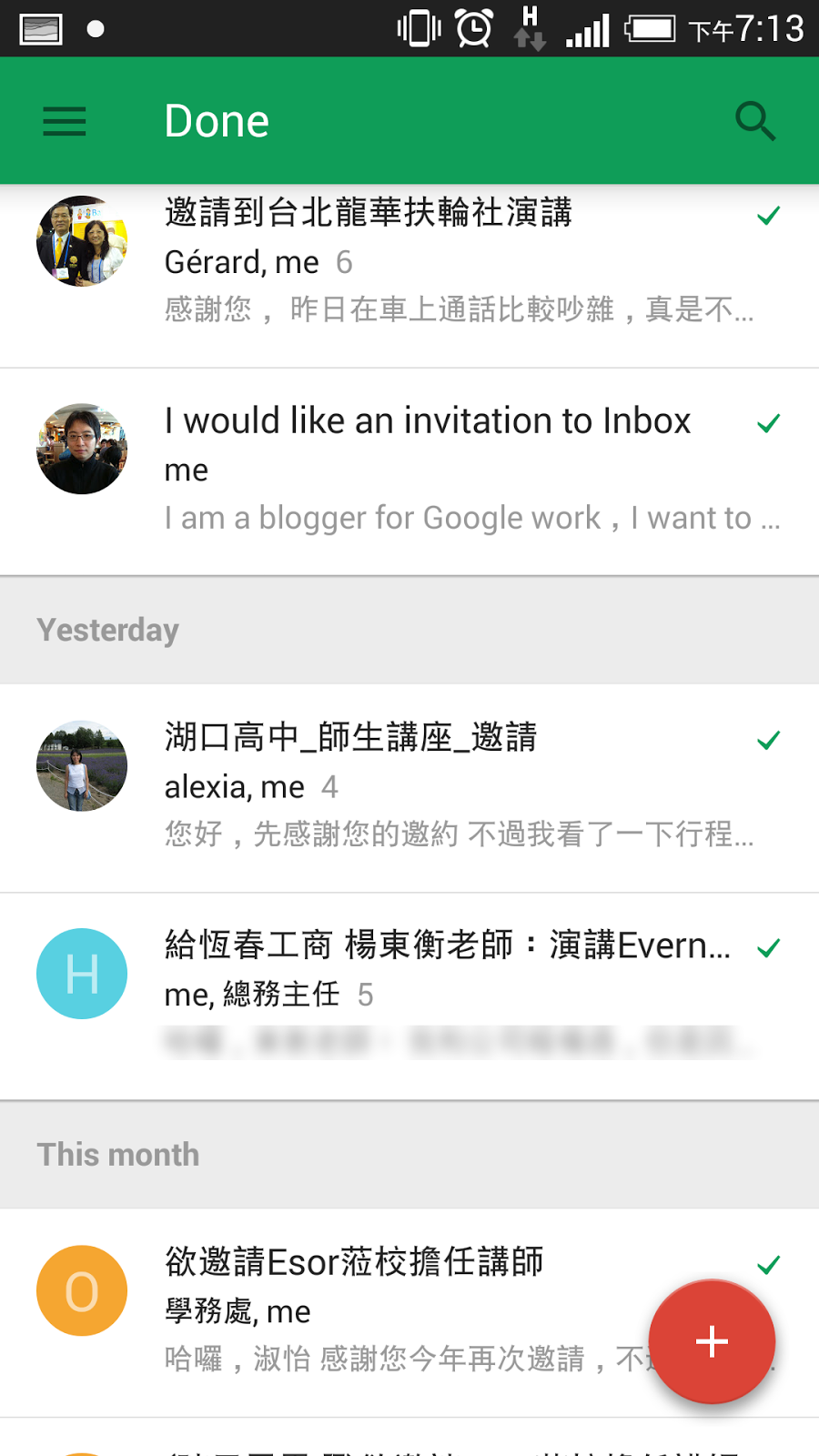Tap the orange O avatar for 學務處 email
819x1456 pixels.
[81, 1290]
